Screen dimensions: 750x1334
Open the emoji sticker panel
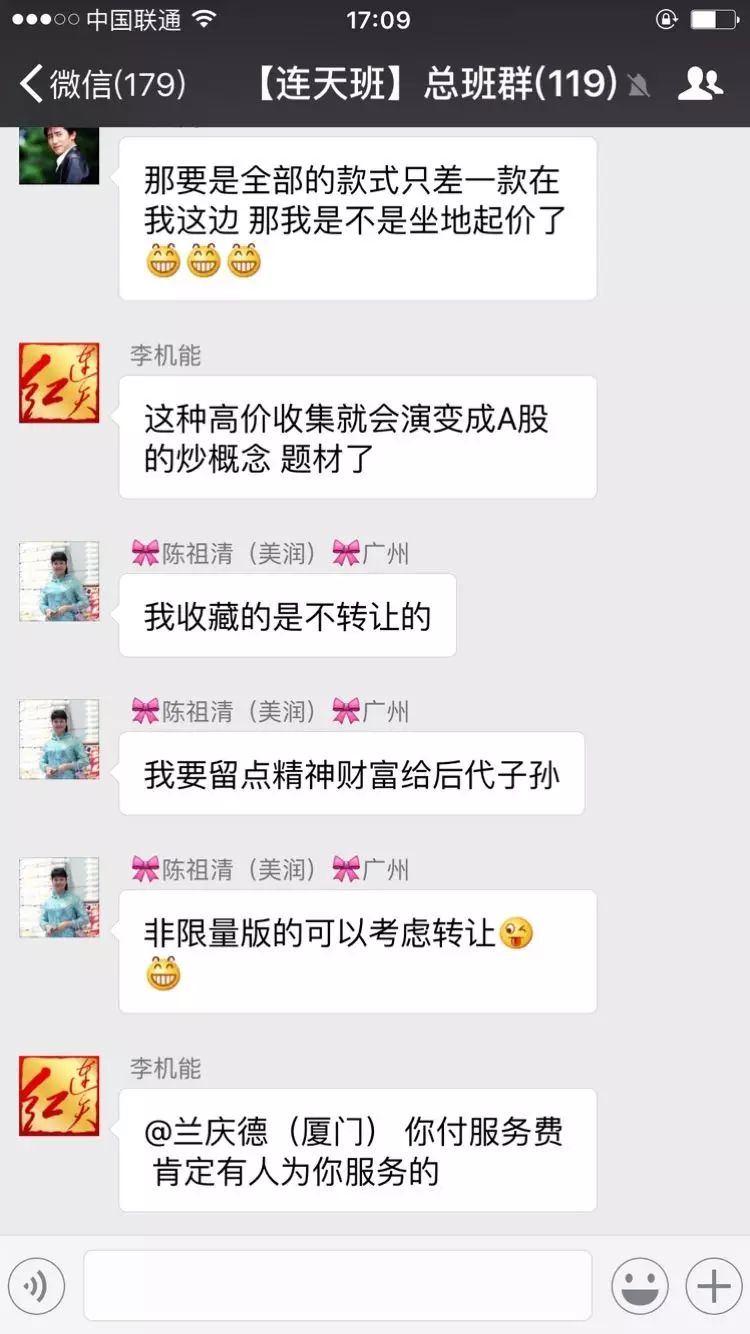coord(640,1286)
